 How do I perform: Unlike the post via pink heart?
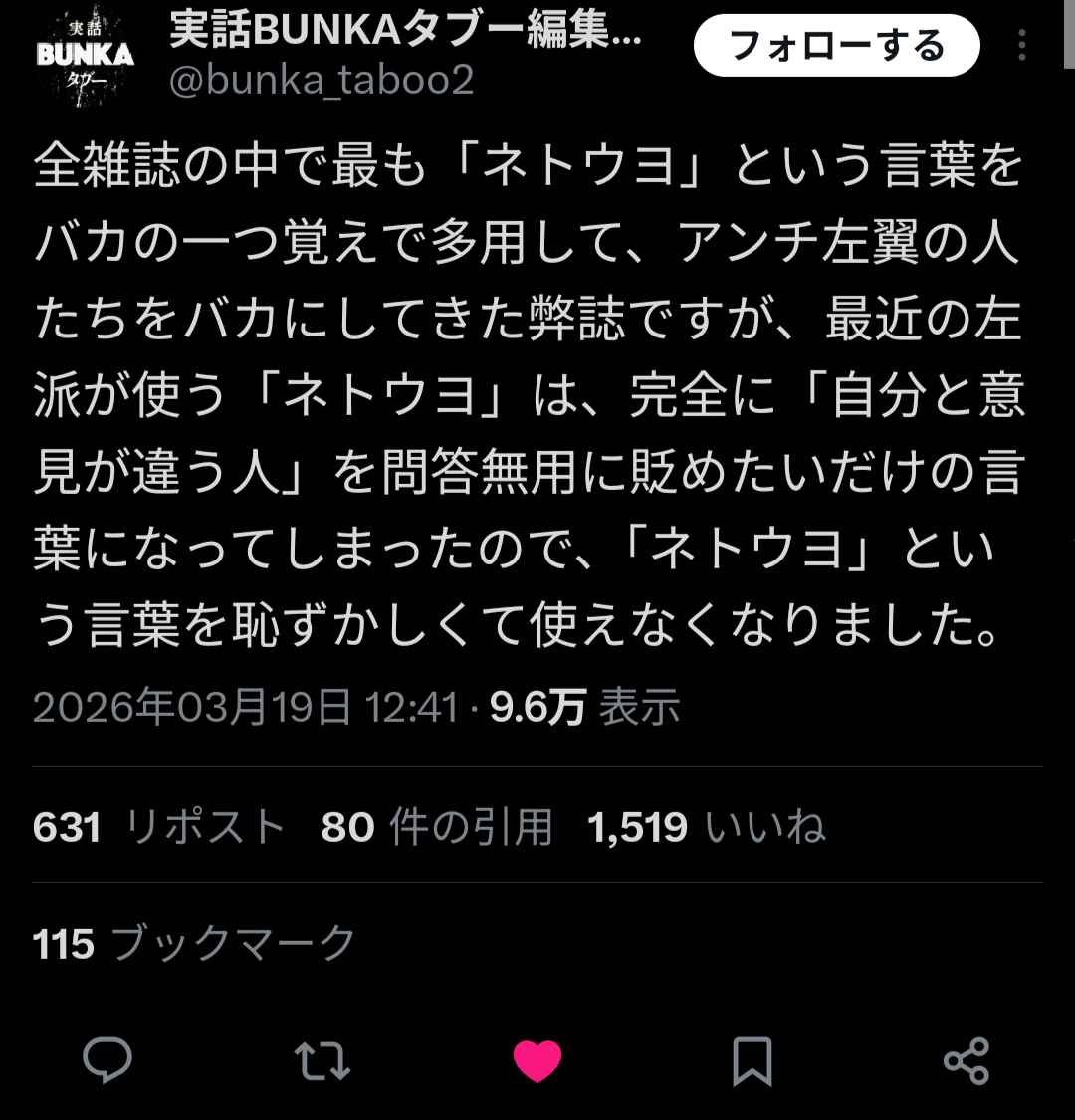pos(537,1061)
